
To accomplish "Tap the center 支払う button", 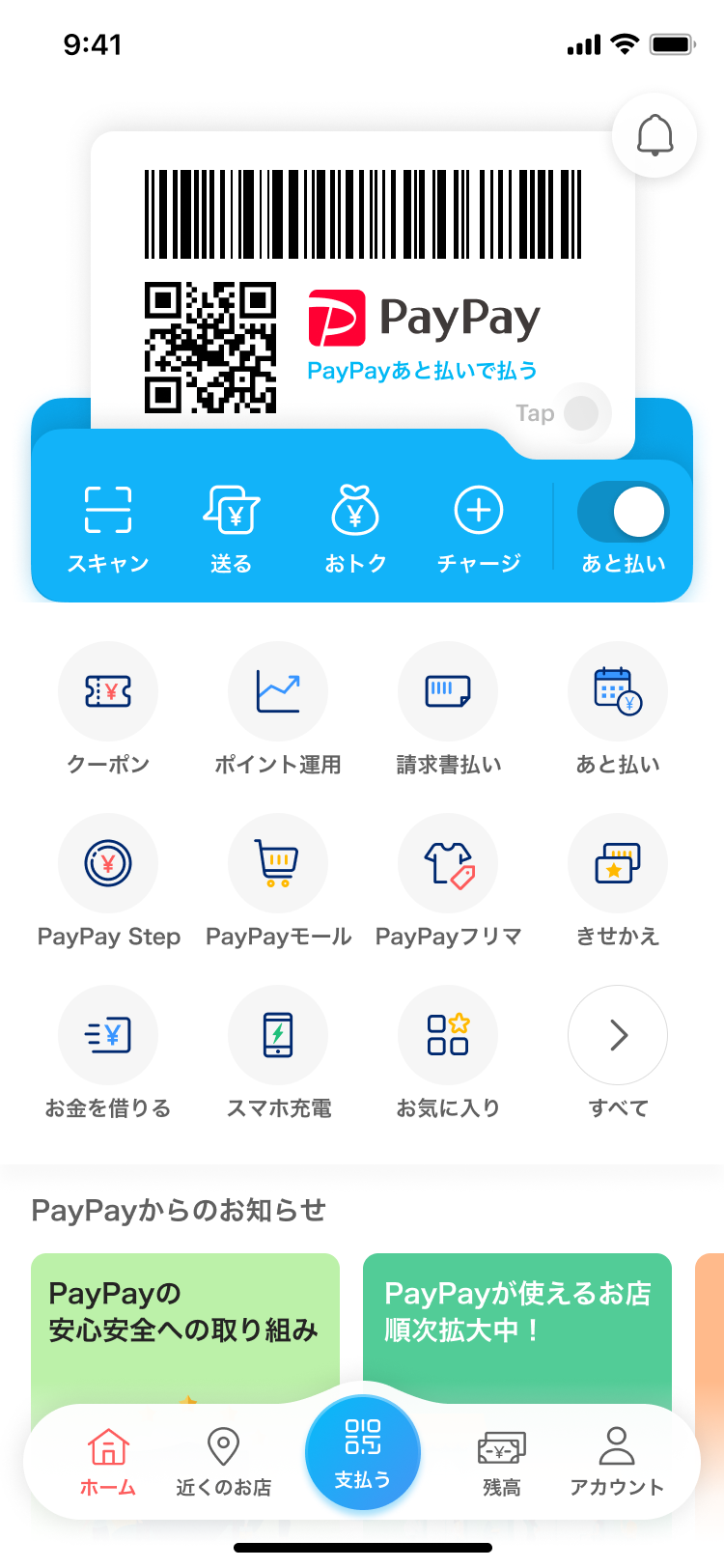I will click(x=363, y=1453).
